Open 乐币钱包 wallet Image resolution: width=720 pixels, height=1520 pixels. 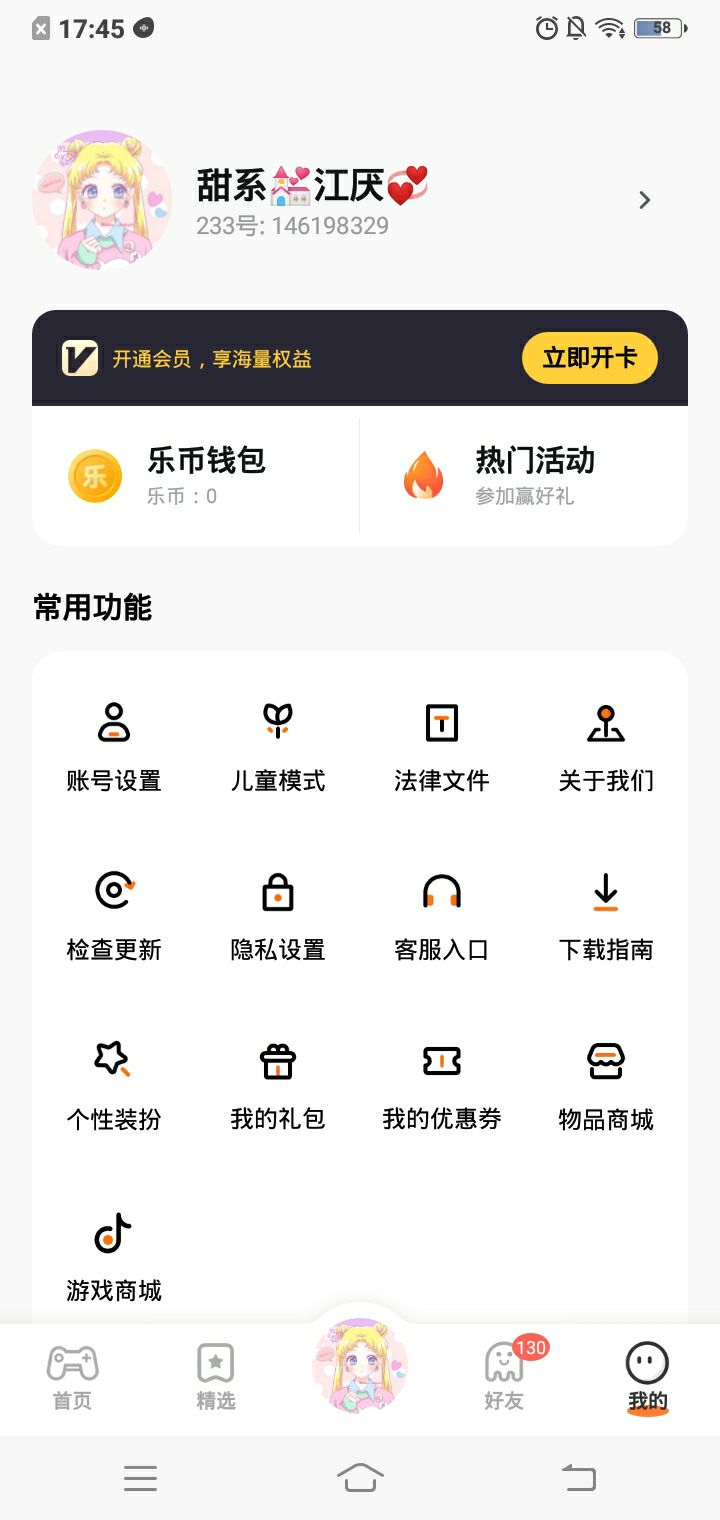click(196, 475)
